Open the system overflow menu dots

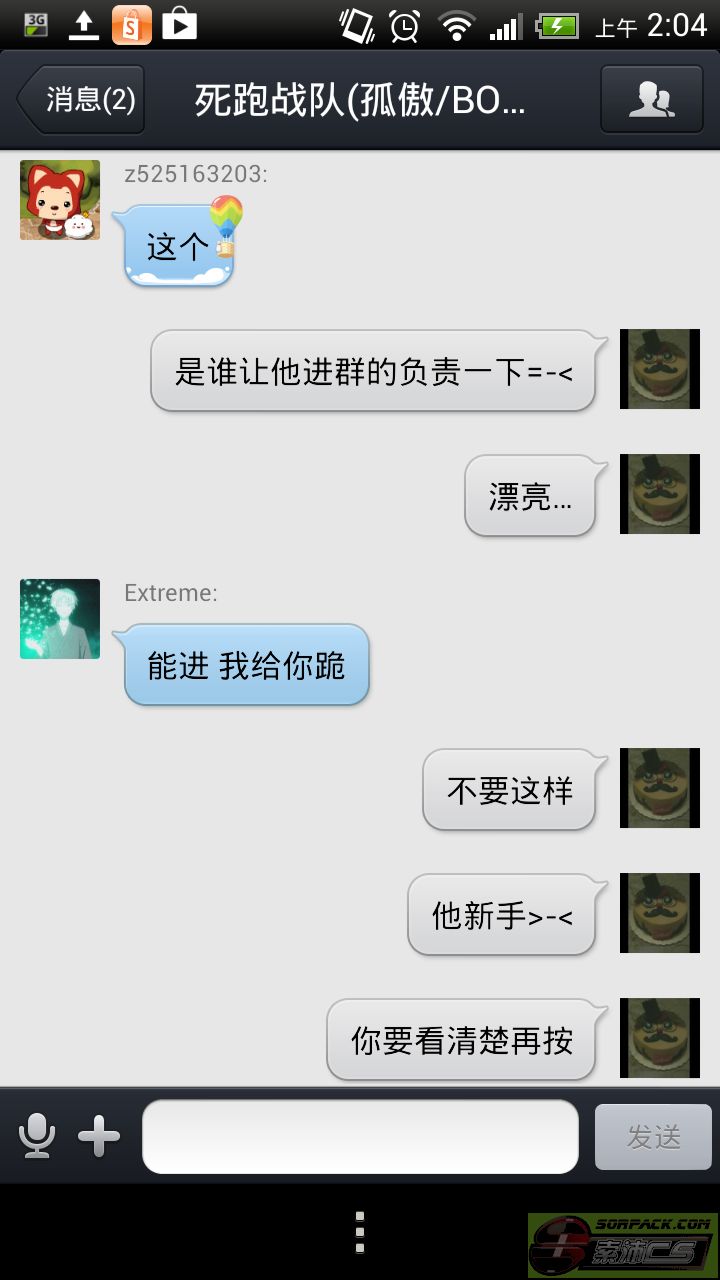pyautogui.click(x=360, y=1232)
